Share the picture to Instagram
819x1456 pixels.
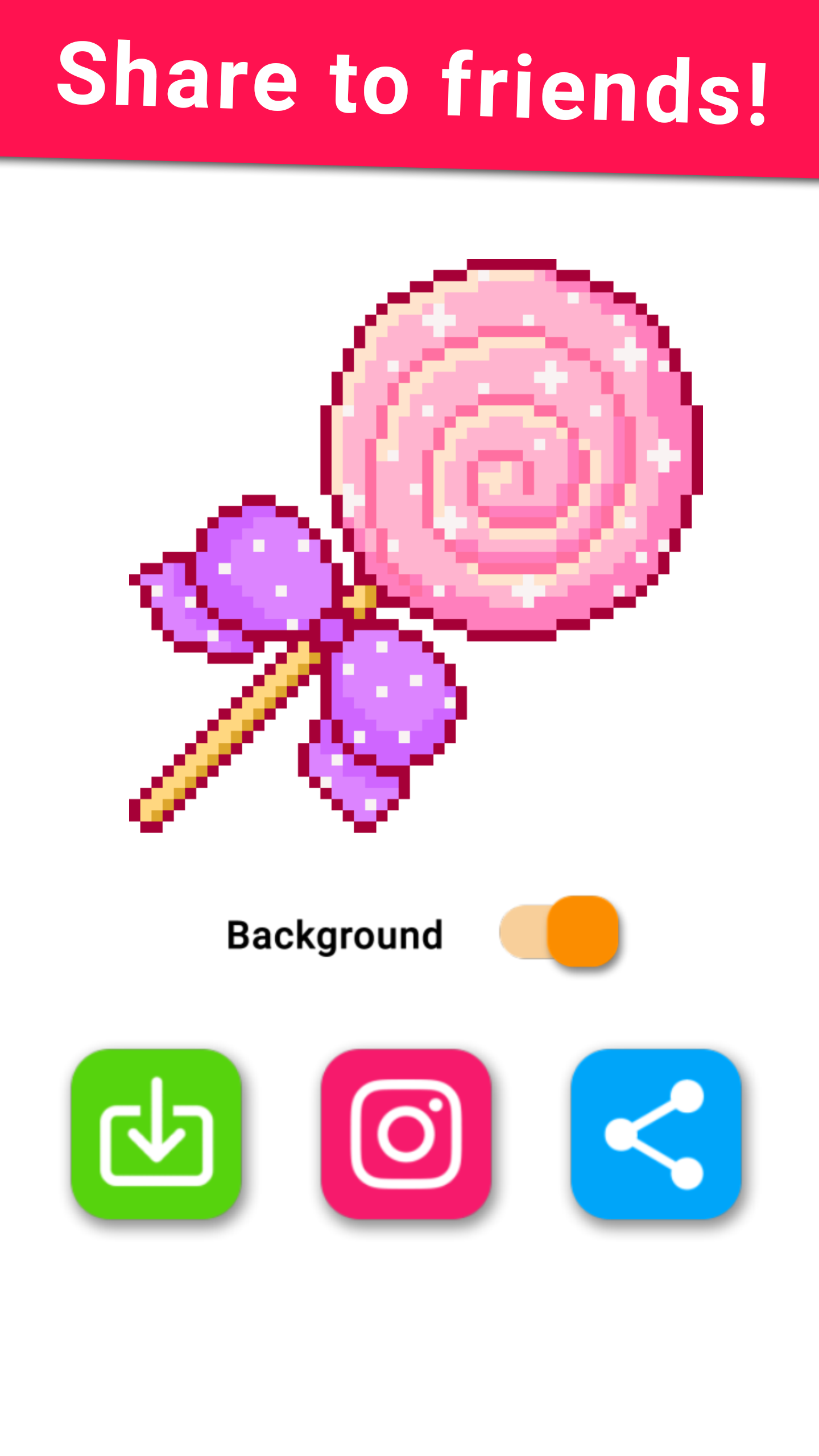pos(406,1134)
